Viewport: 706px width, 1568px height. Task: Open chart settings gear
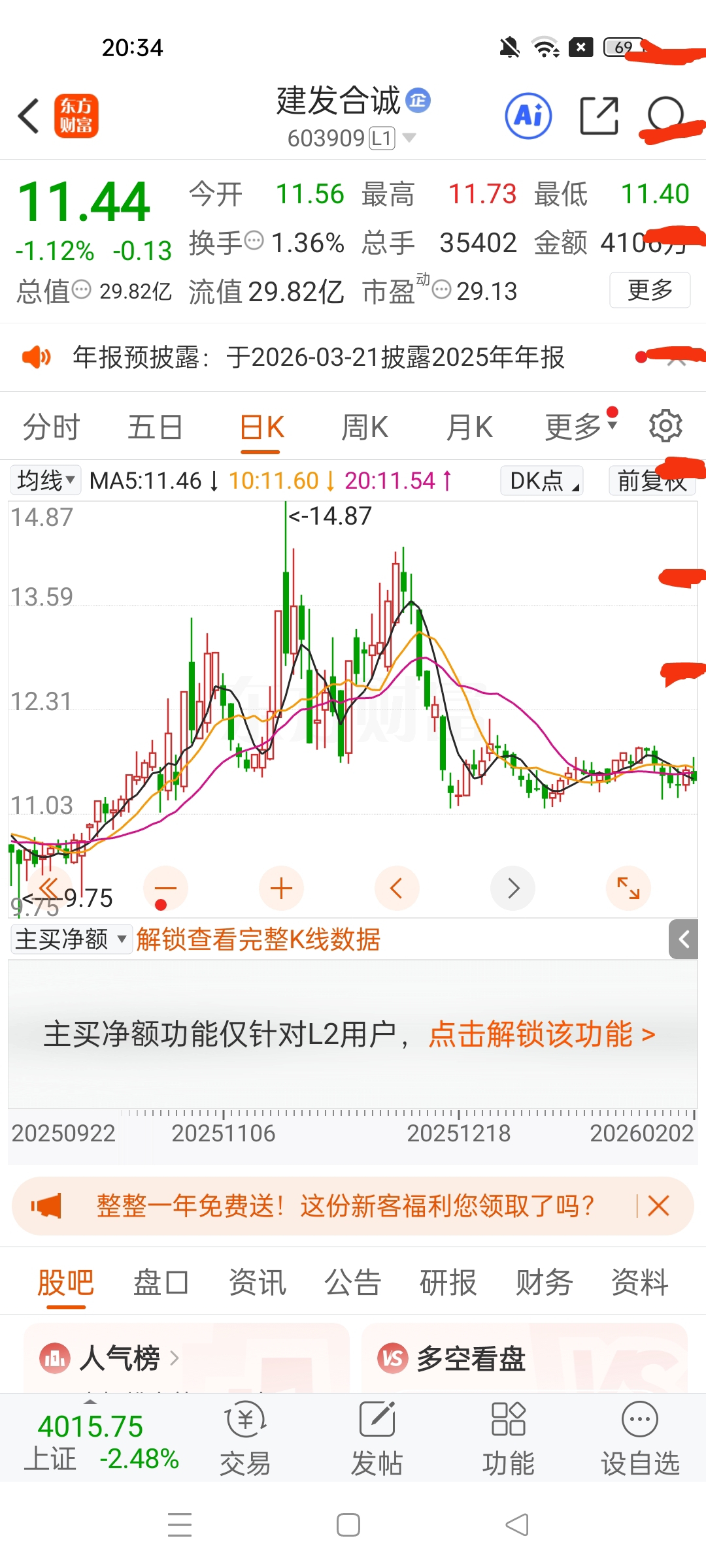pos(665,427)
